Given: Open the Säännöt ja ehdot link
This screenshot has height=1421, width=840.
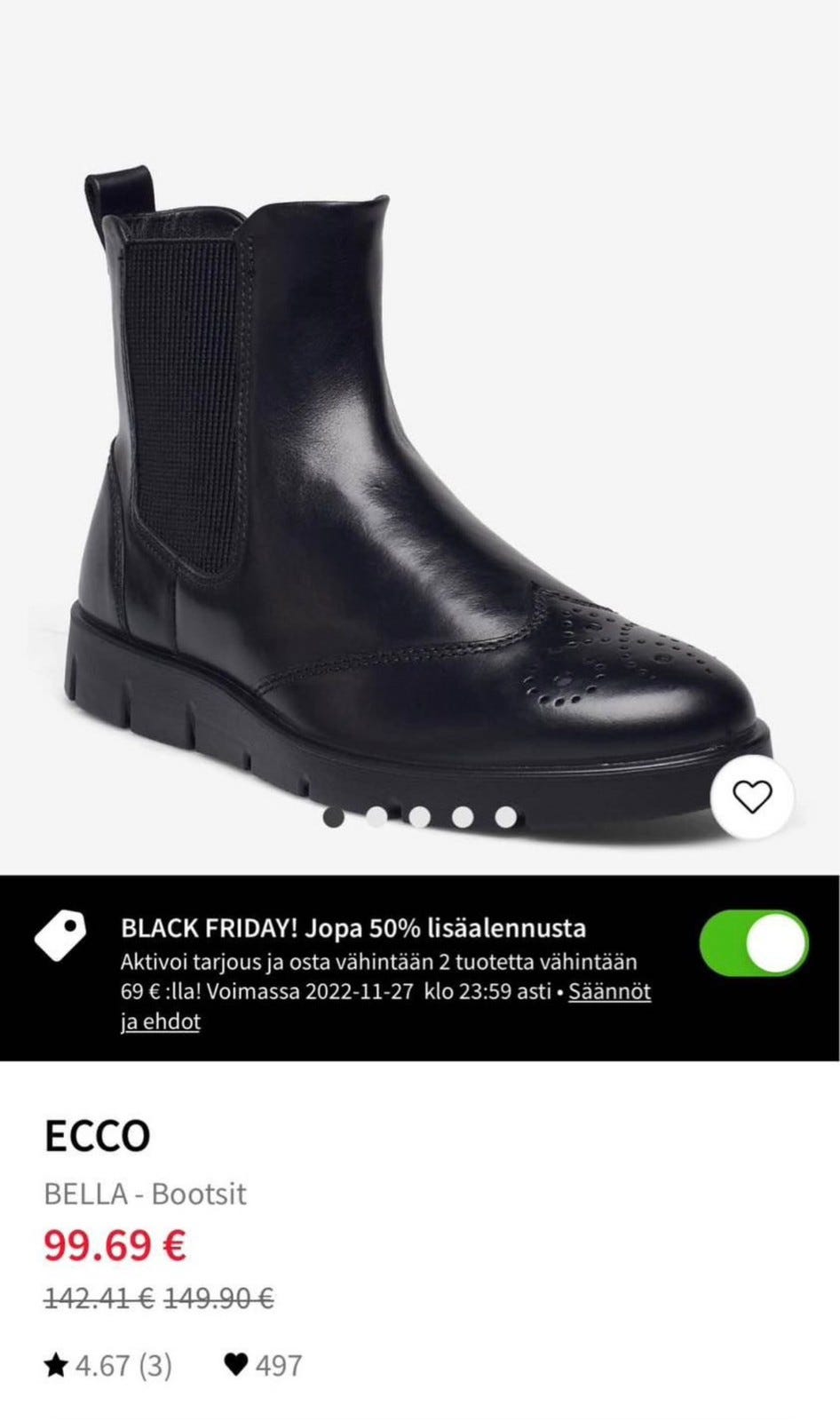Looking at the screenshot, I should tap(609, 992).
